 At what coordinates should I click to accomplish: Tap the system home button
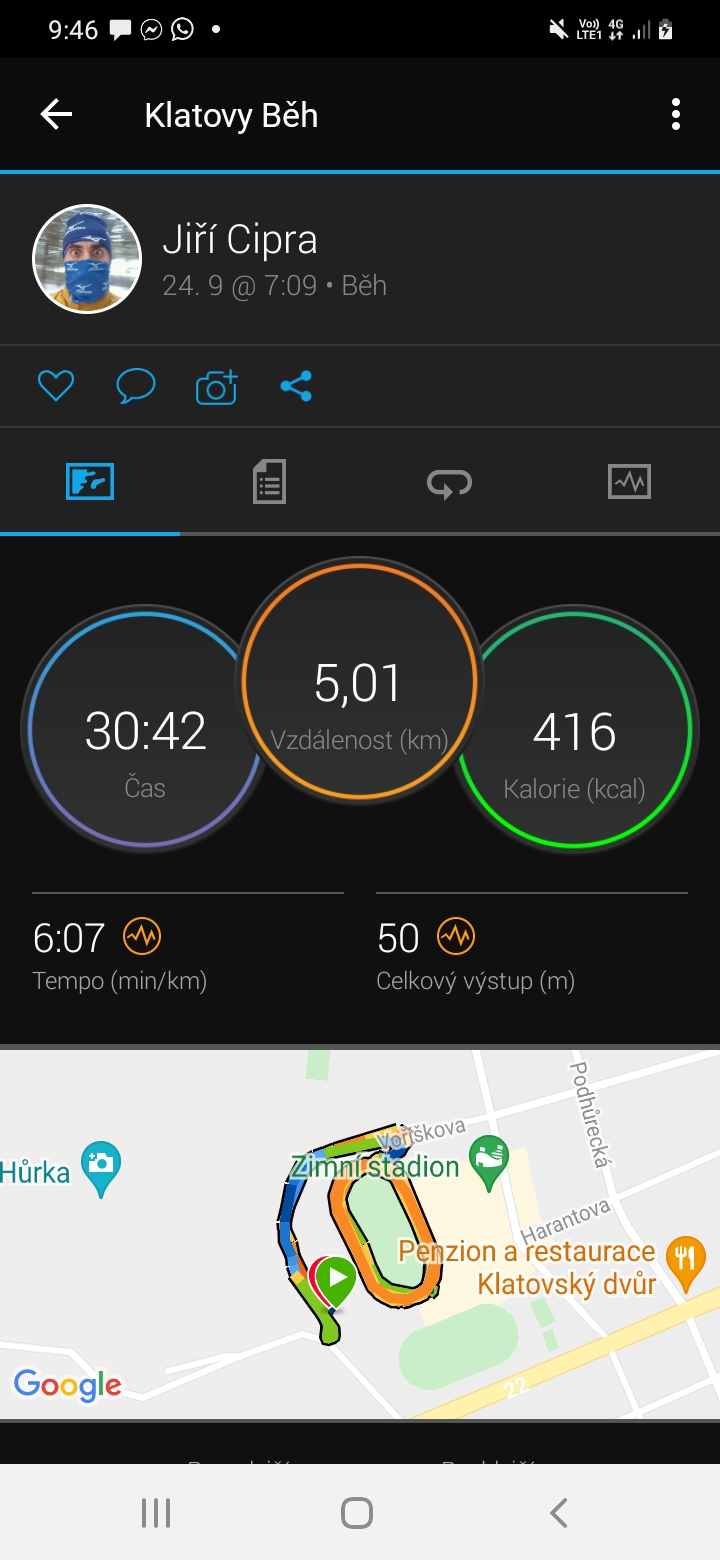[x=357, y=1513]
